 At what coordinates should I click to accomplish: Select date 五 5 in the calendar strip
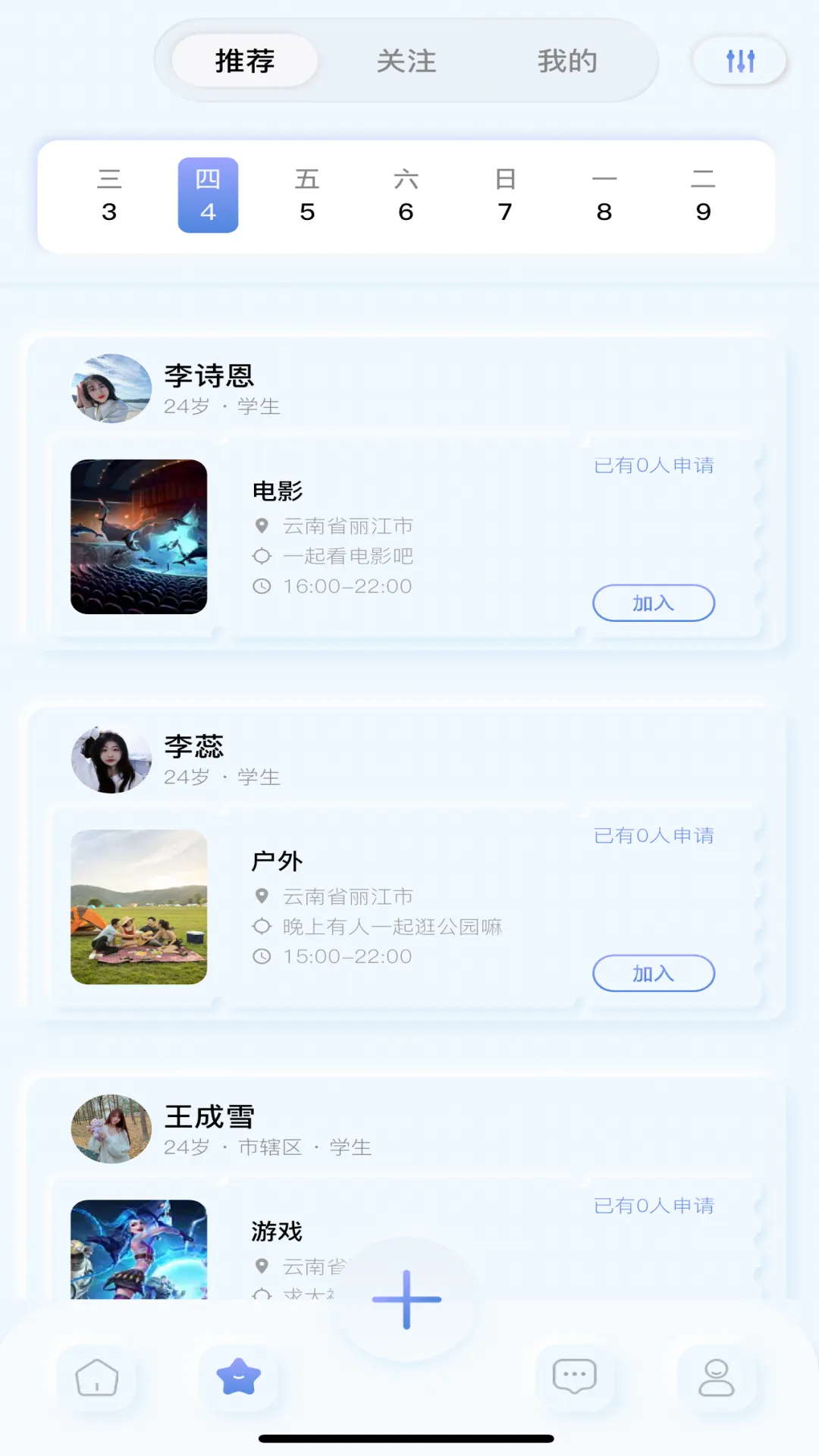click(x=307, y=195)
